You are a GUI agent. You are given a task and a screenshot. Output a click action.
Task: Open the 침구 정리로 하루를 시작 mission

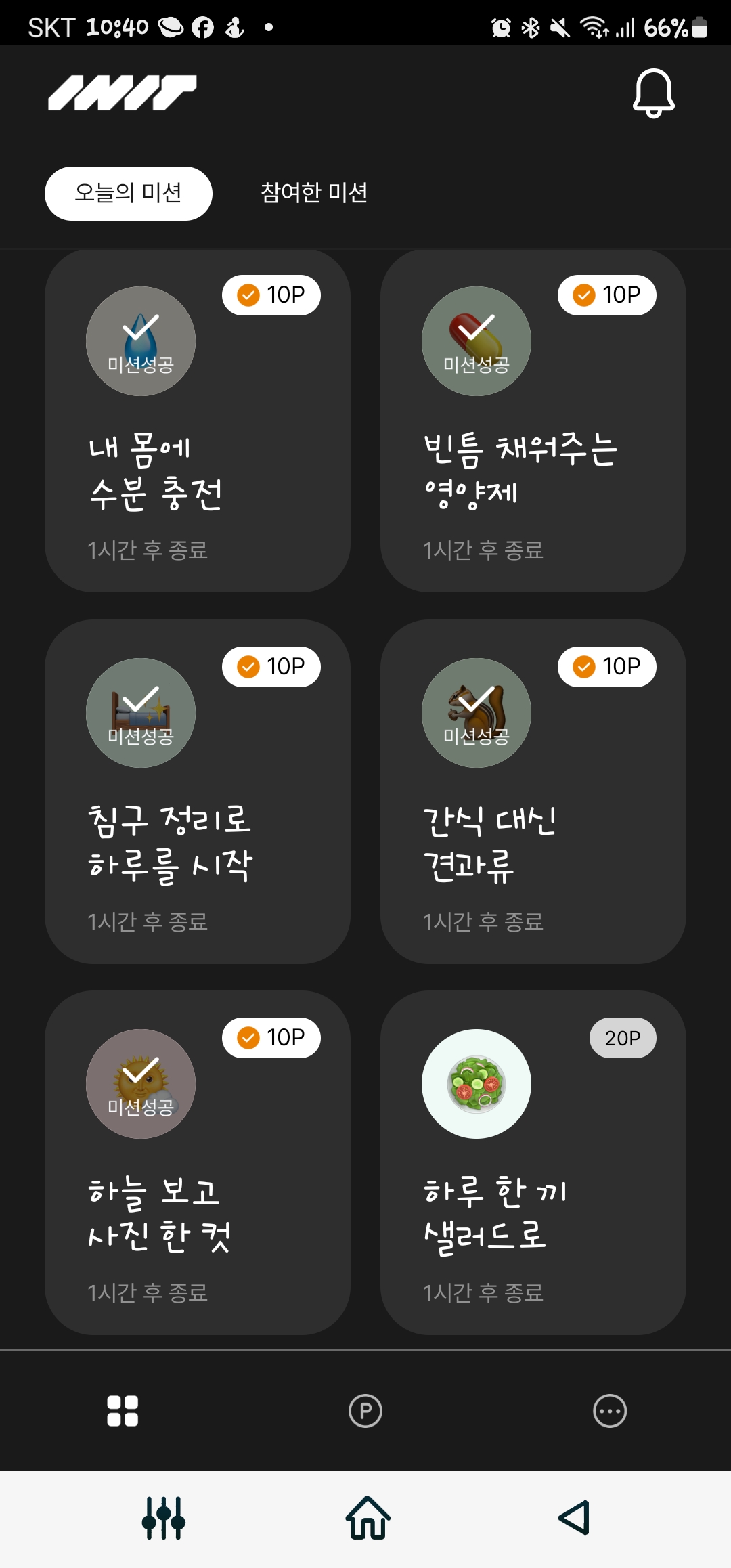click(x=198, y=791)
